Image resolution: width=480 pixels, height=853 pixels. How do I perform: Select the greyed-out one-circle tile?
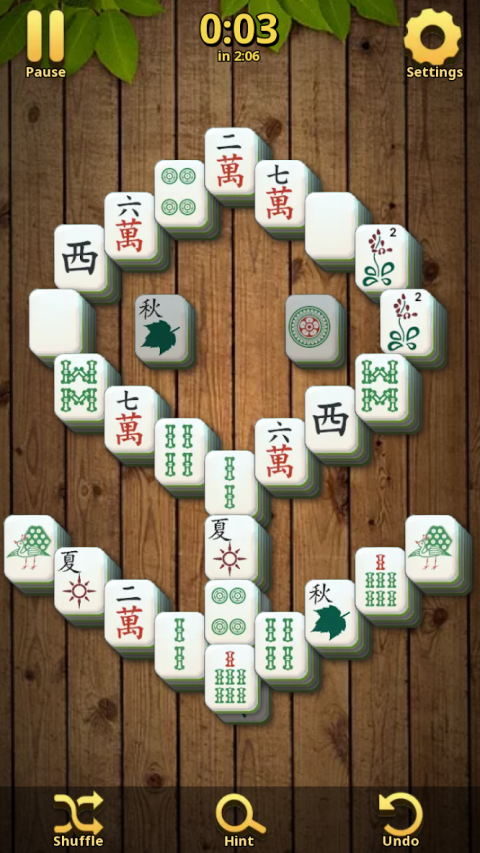point(312,328)
